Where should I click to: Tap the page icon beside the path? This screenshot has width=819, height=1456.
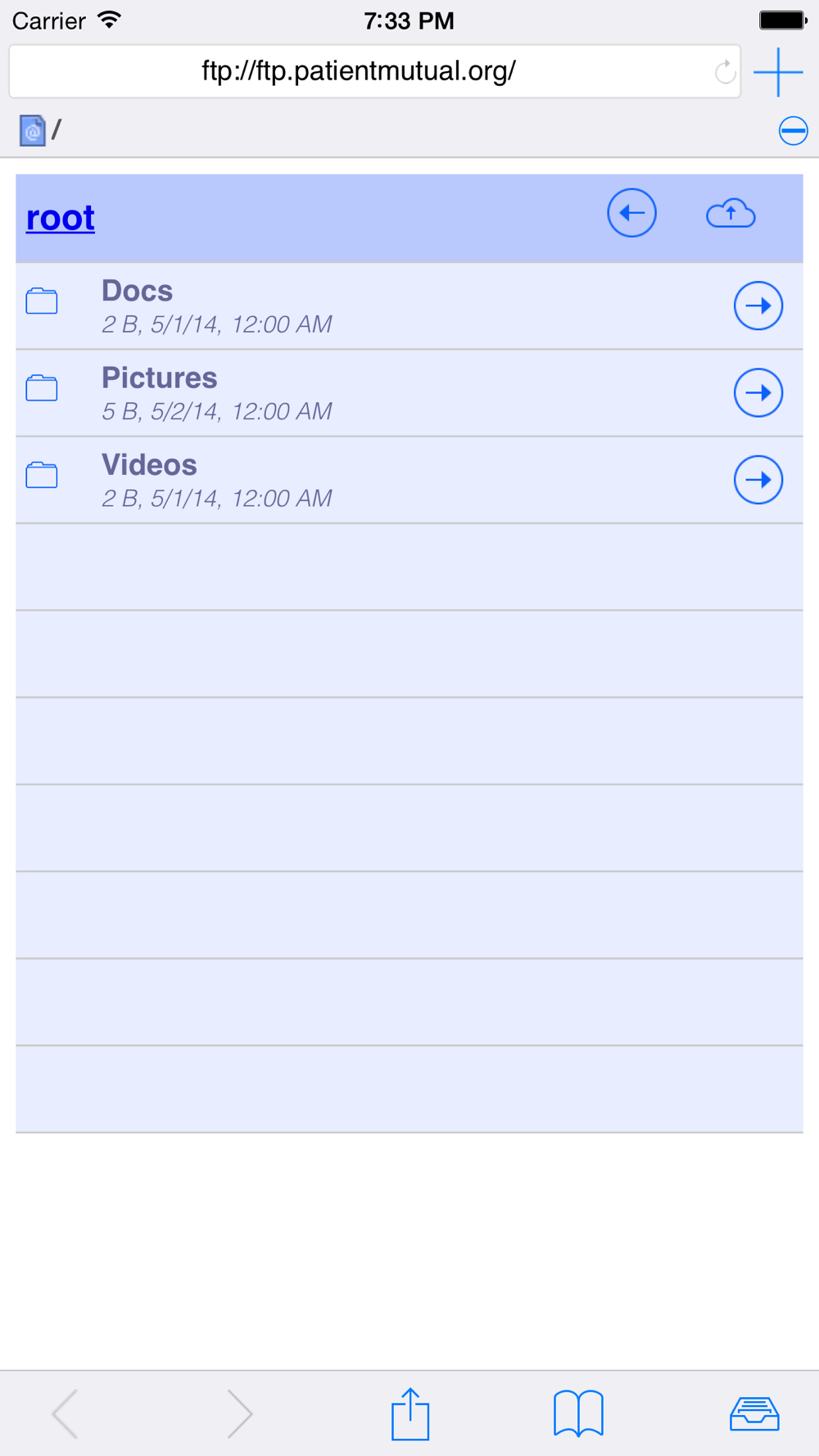click(x=32, y=130)
